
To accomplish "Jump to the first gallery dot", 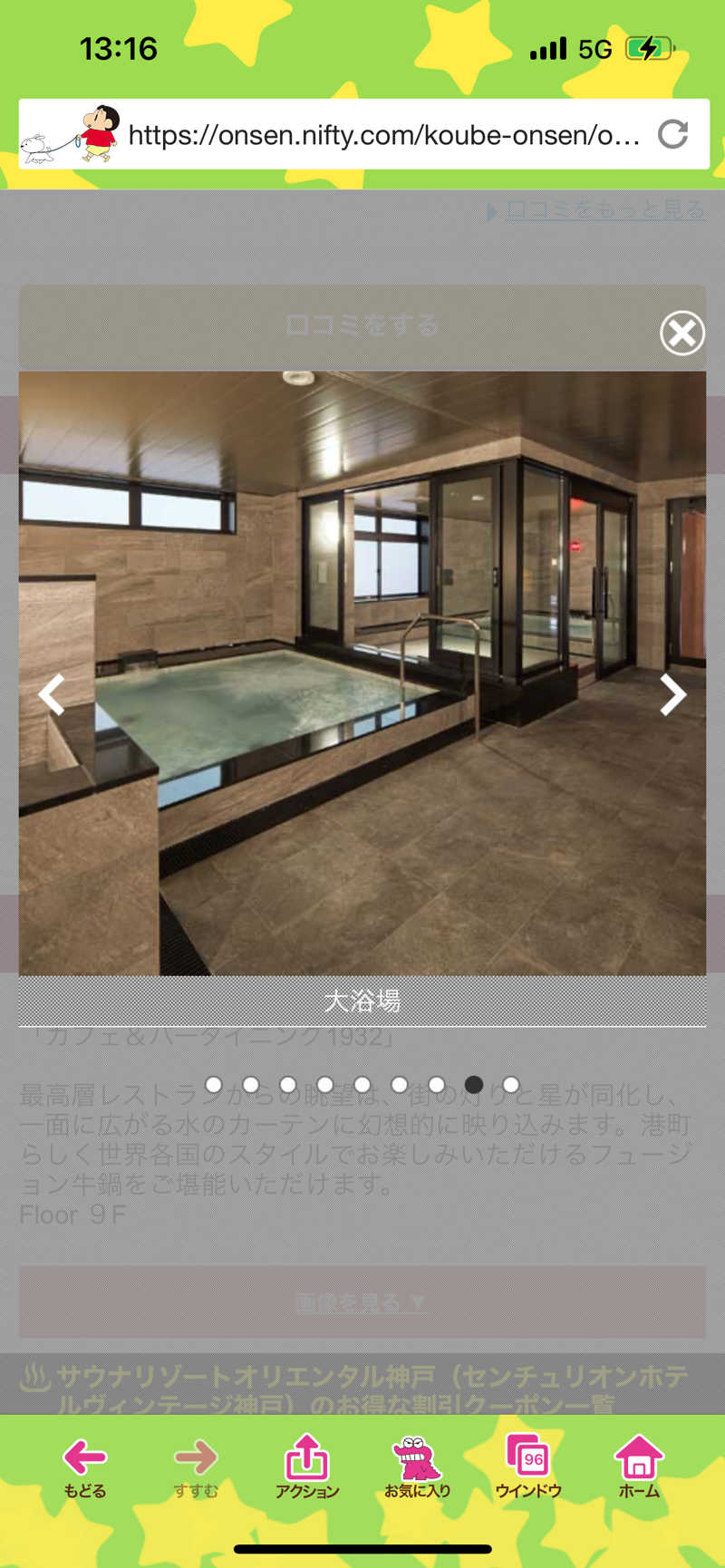I will coord(214,1085).
